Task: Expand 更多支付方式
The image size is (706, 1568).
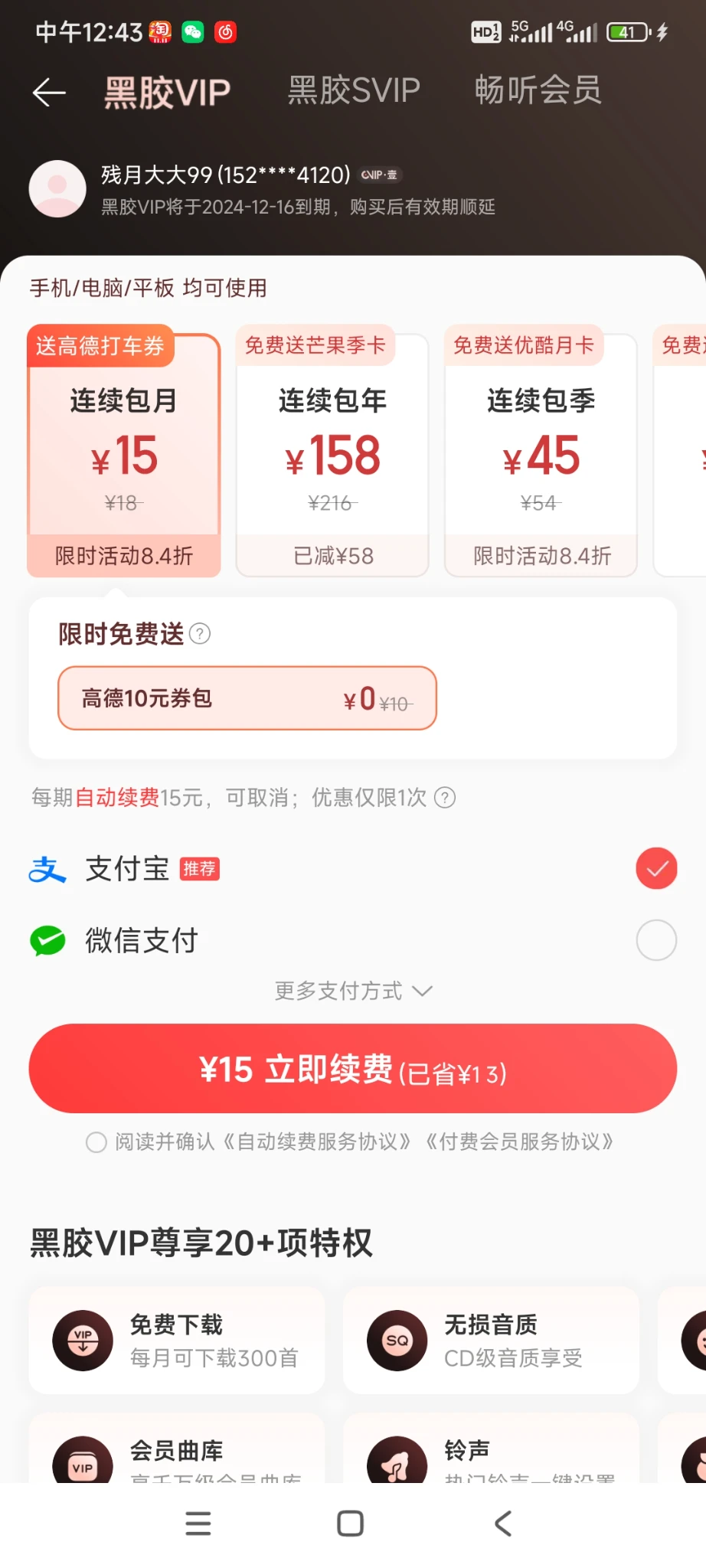Action: (353, 991)
